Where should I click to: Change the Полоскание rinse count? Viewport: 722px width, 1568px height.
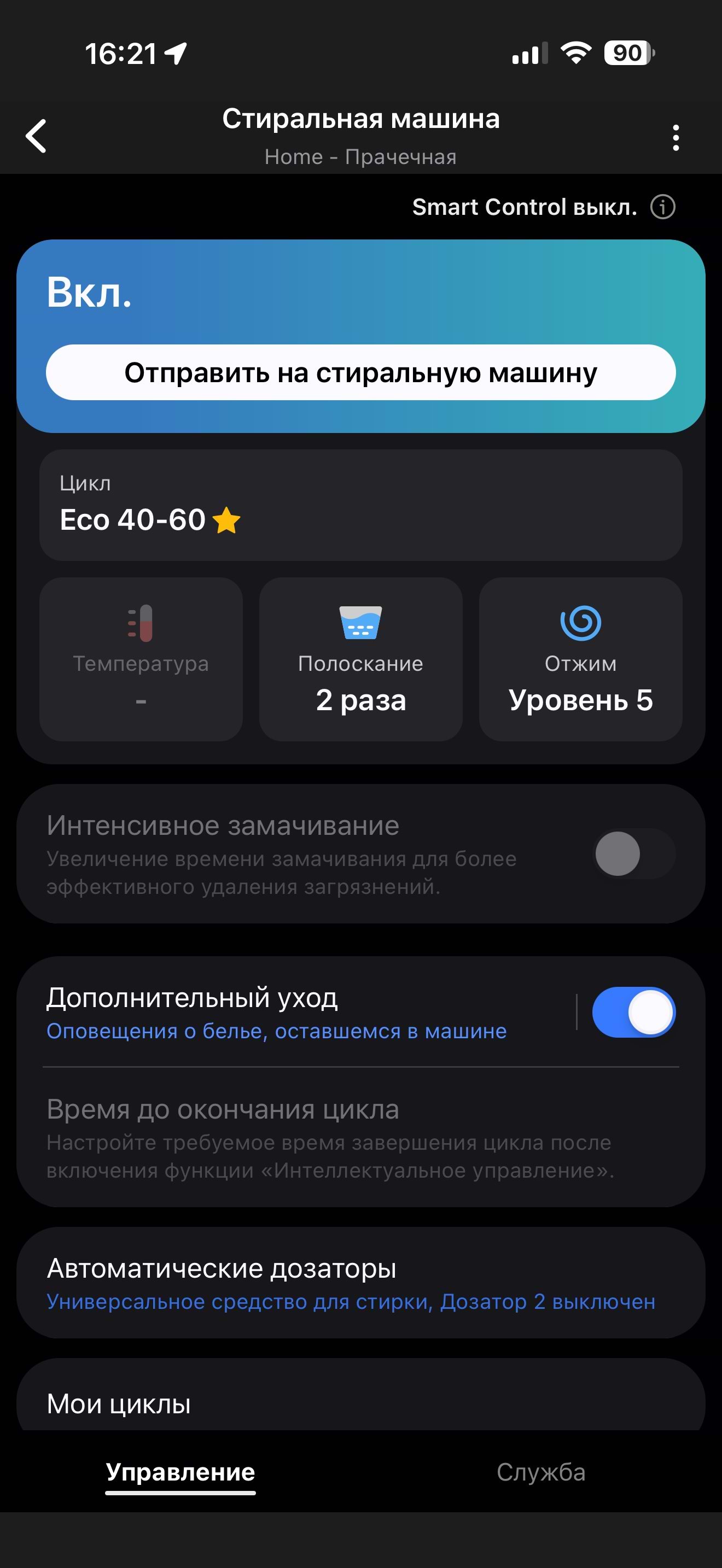(360, 659)
